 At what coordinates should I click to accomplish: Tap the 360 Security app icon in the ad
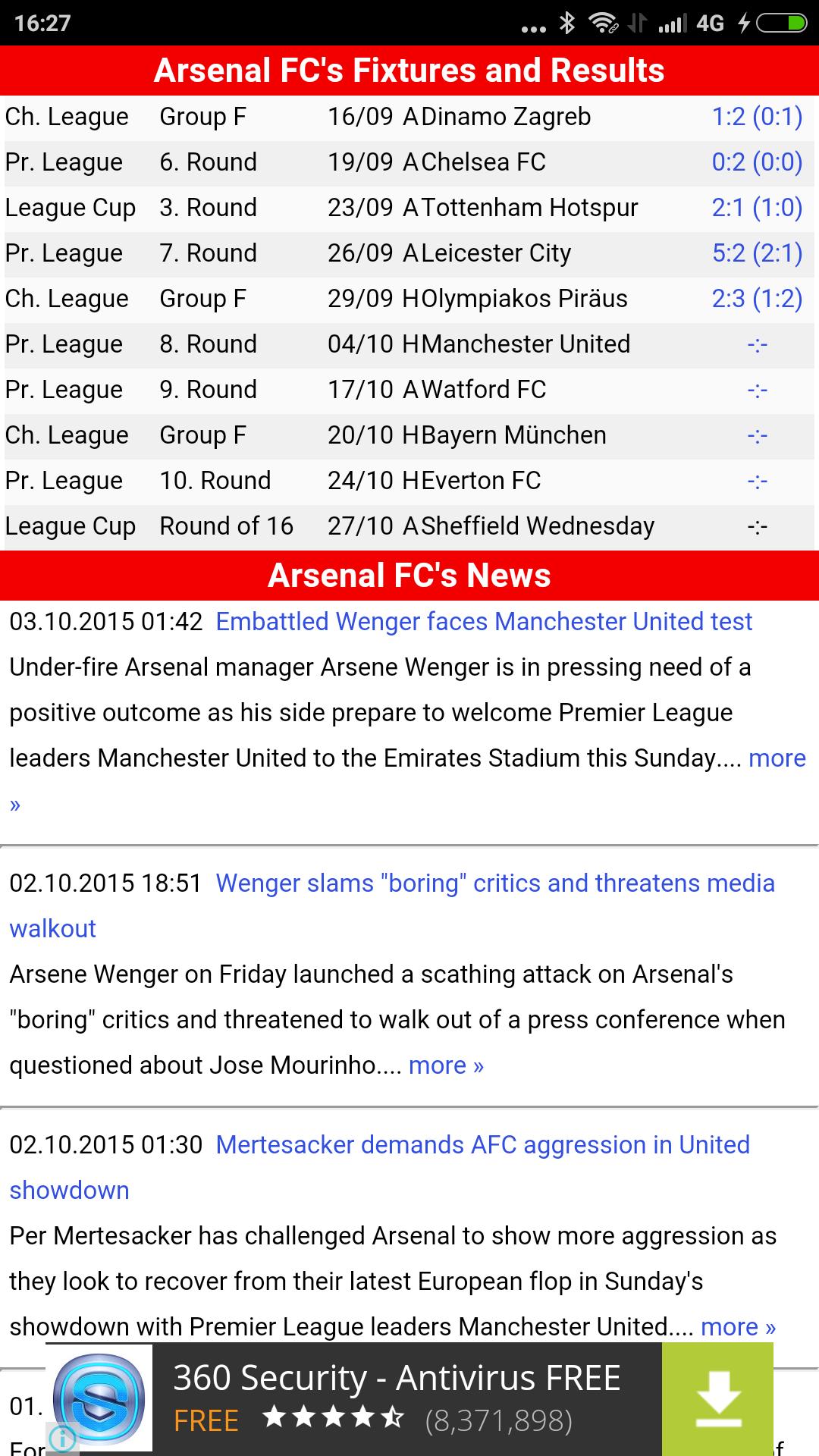(x=99, y=1399)
